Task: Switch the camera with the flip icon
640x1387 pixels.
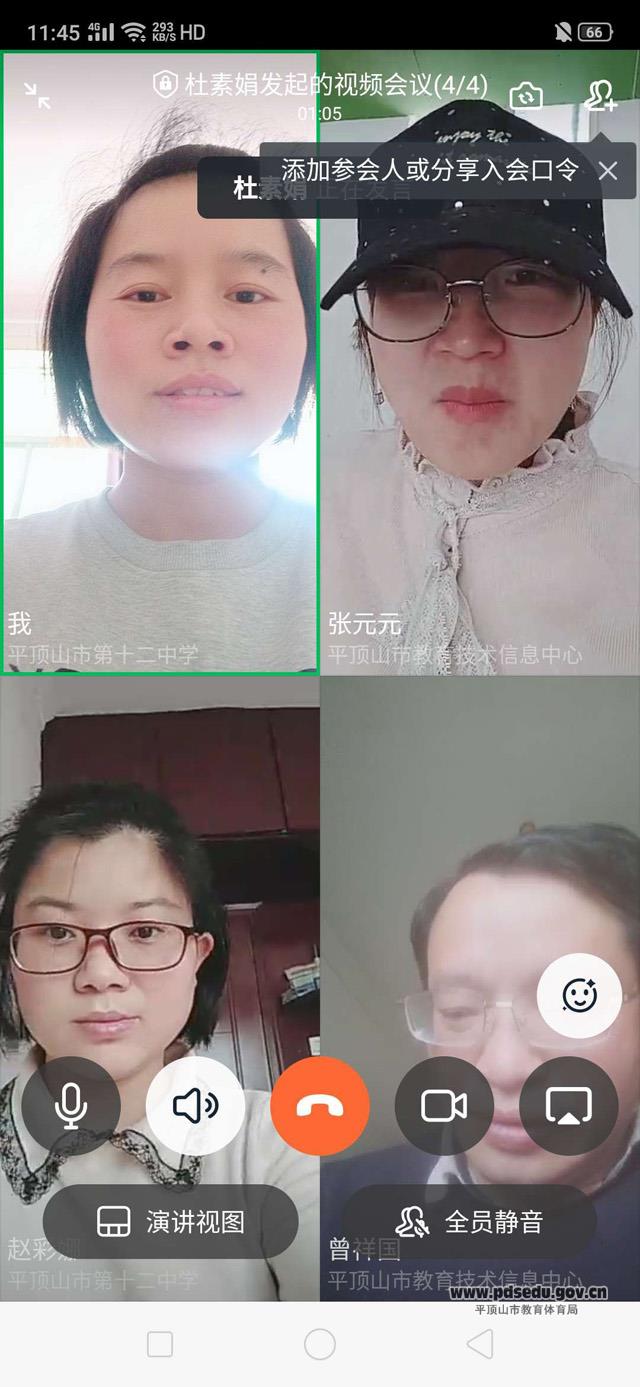Action: pyautogui.click(x=526, y=96)
